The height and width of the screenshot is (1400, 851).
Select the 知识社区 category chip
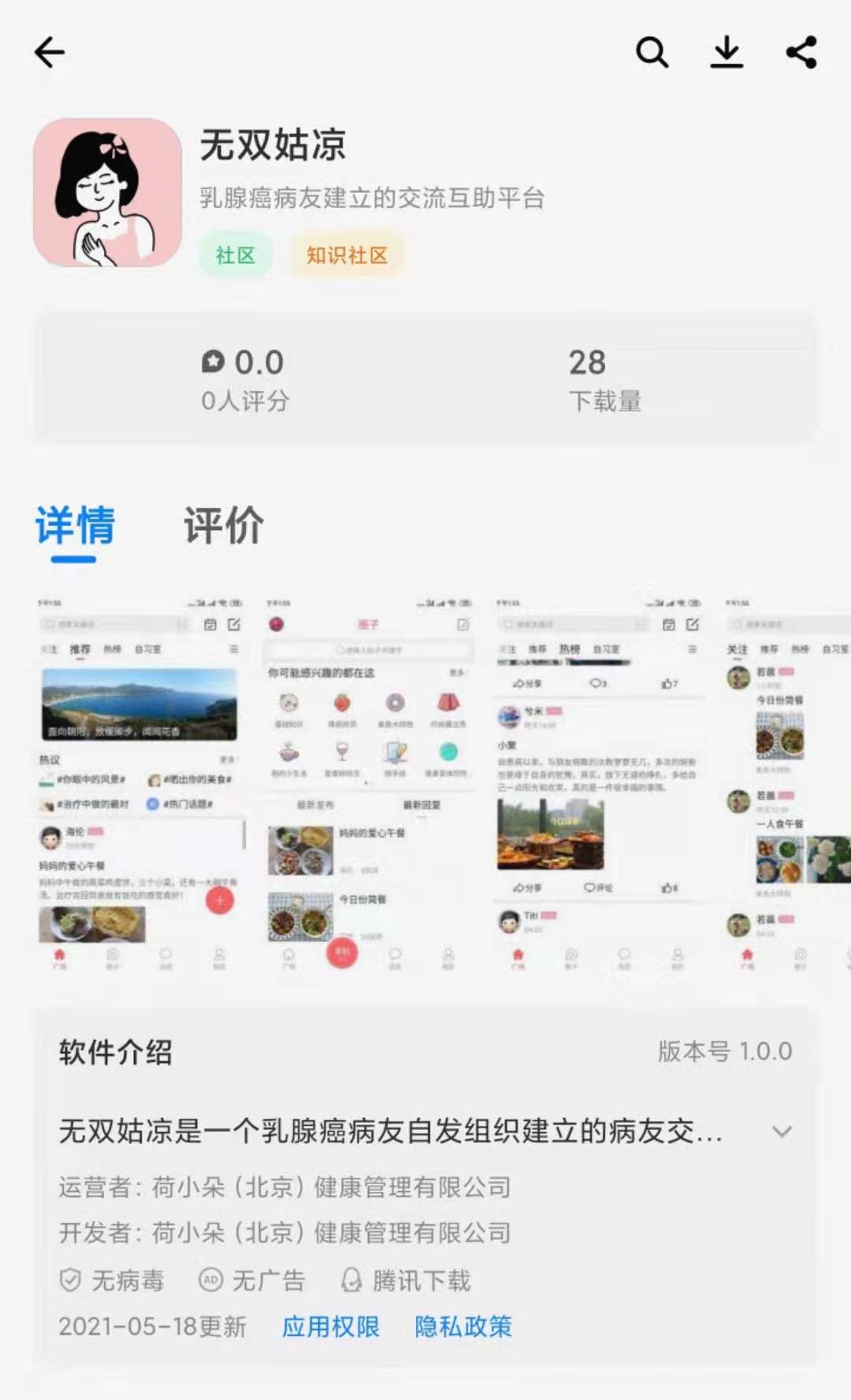point(347,255)
